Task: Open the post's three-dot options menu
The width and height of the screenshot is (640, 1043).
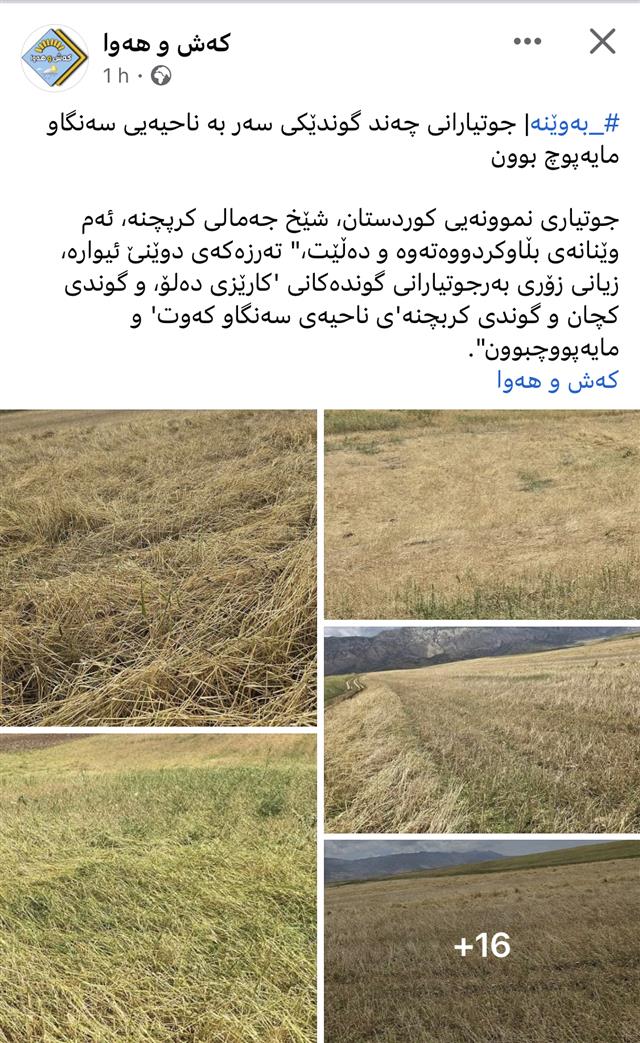Action: pyautogui.click(x=527, y=41)
